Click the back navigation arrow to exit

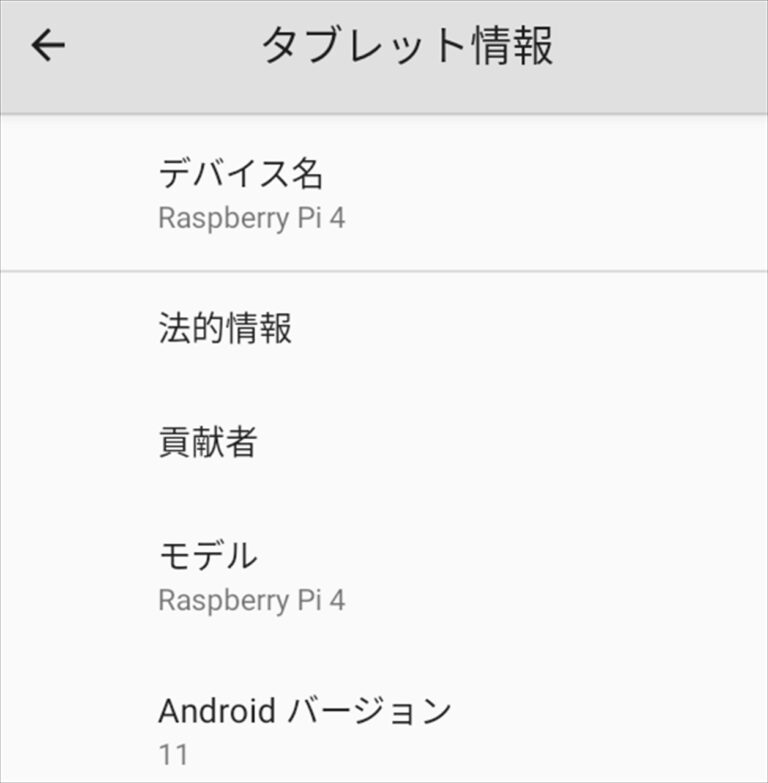(x=47, y=44)
